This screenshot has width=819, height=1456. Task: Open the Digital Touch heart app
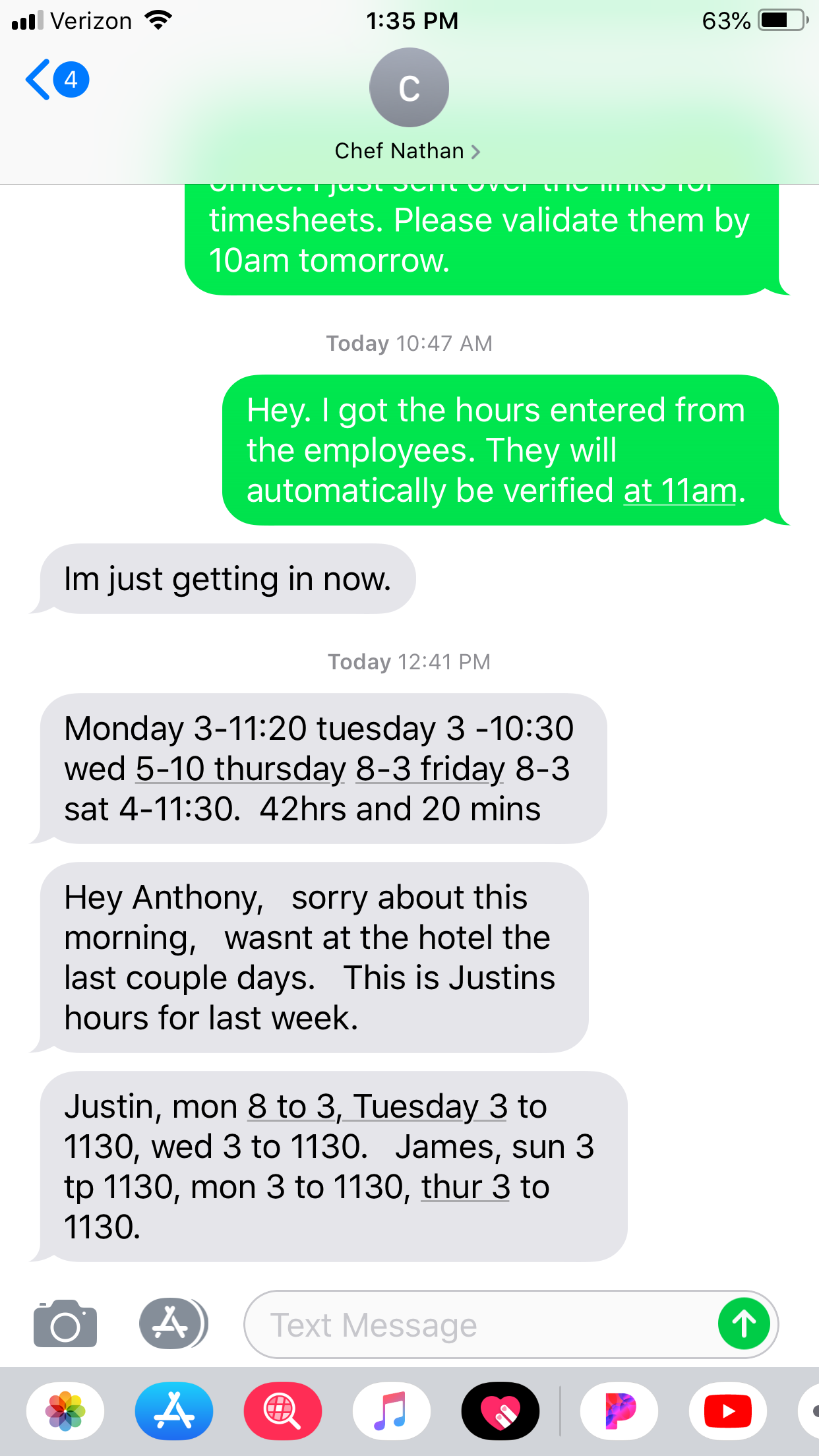[501, 1411]
